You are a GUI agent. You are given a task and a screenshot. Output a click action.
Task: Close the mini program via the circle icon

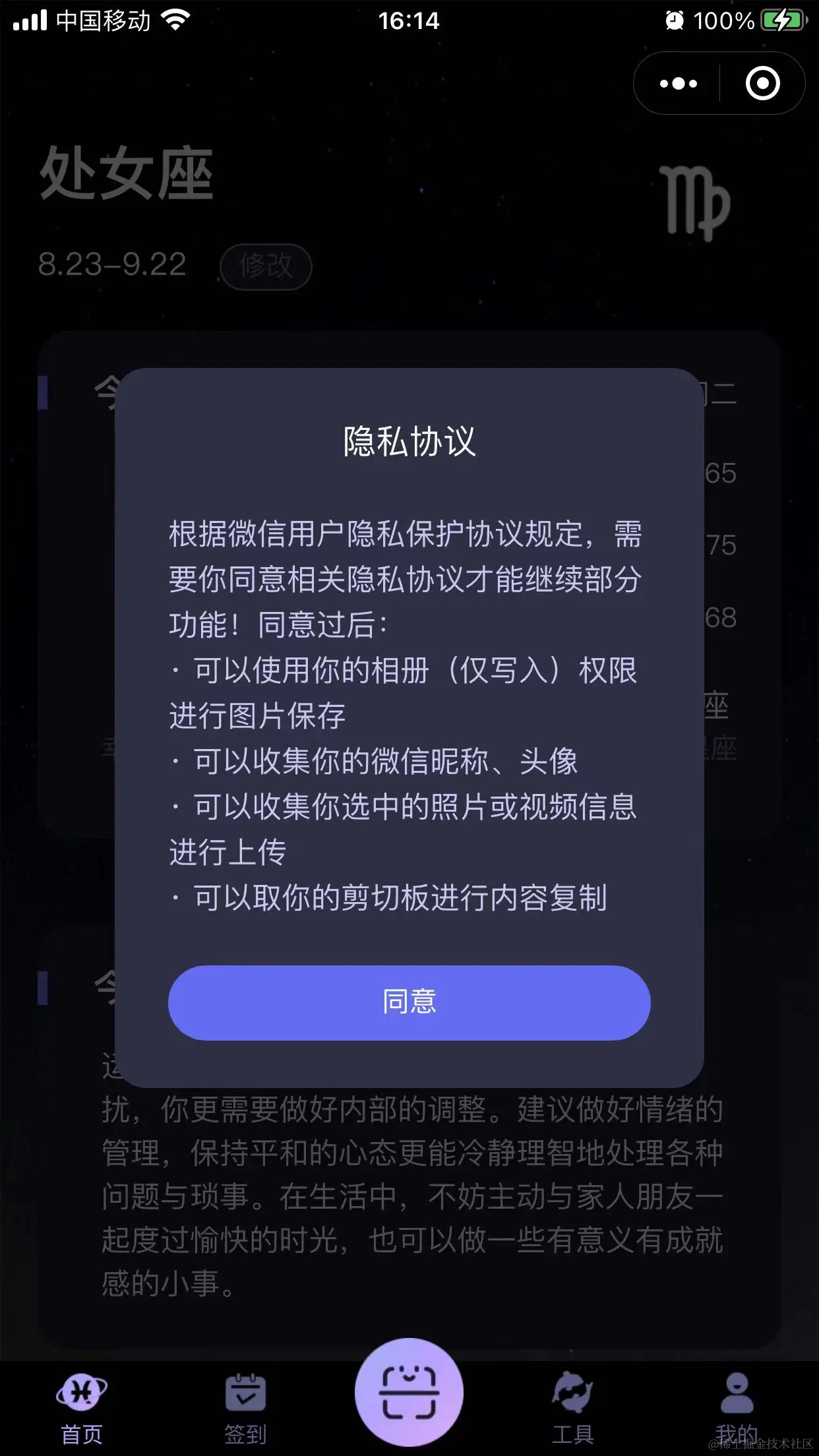[x=762, y=84]
